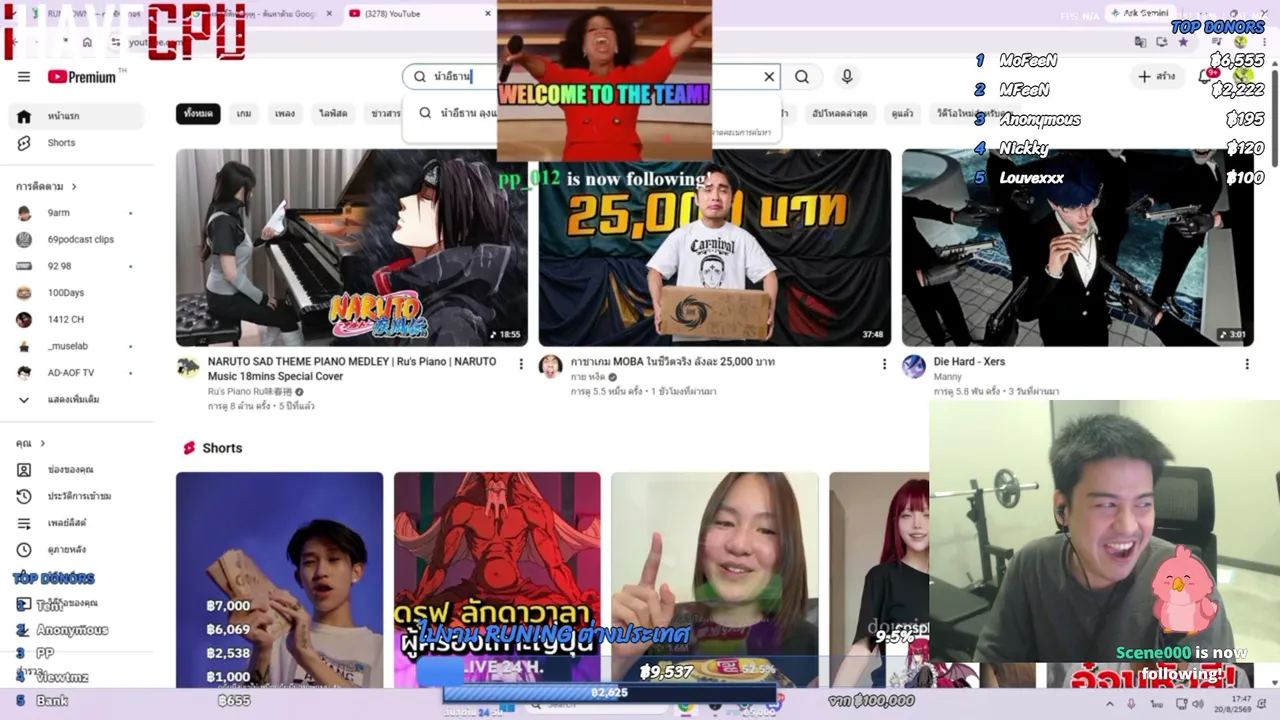The height and width of the screenshot is (720, 1280).
Task: Focus the YouTube search field
Action: coord(590,77)
